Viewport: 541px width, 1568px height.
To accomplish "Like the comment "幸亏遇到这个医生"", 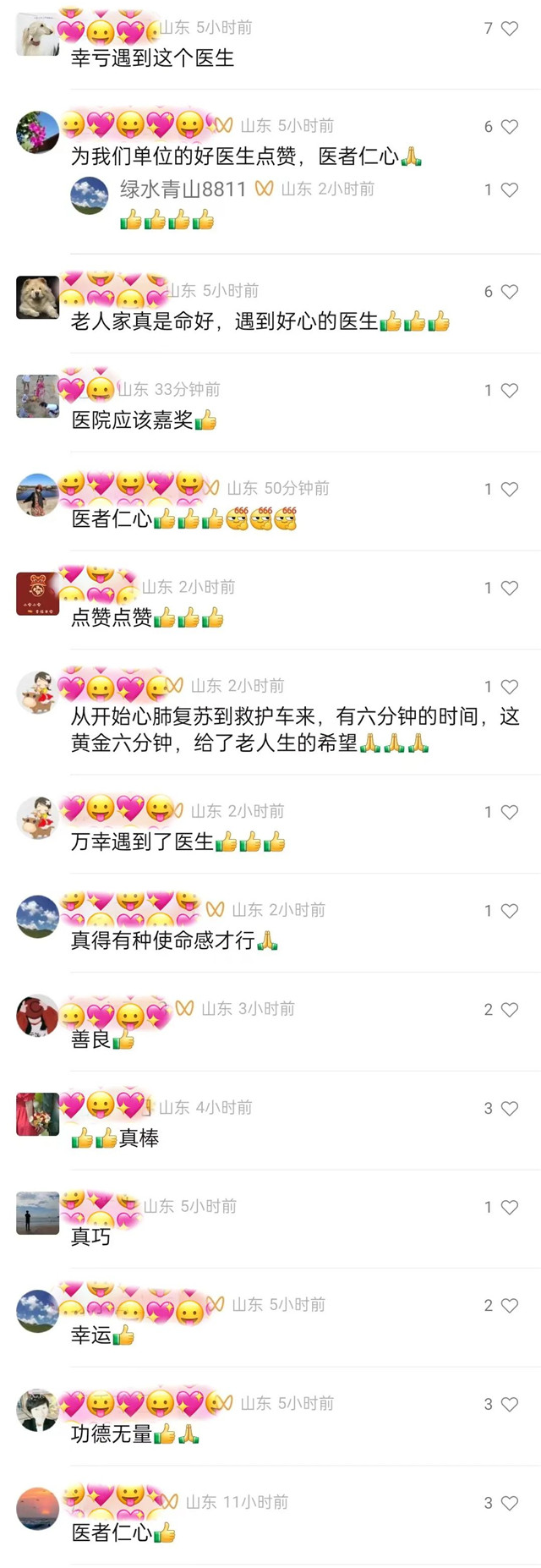I will pos(509,29).
